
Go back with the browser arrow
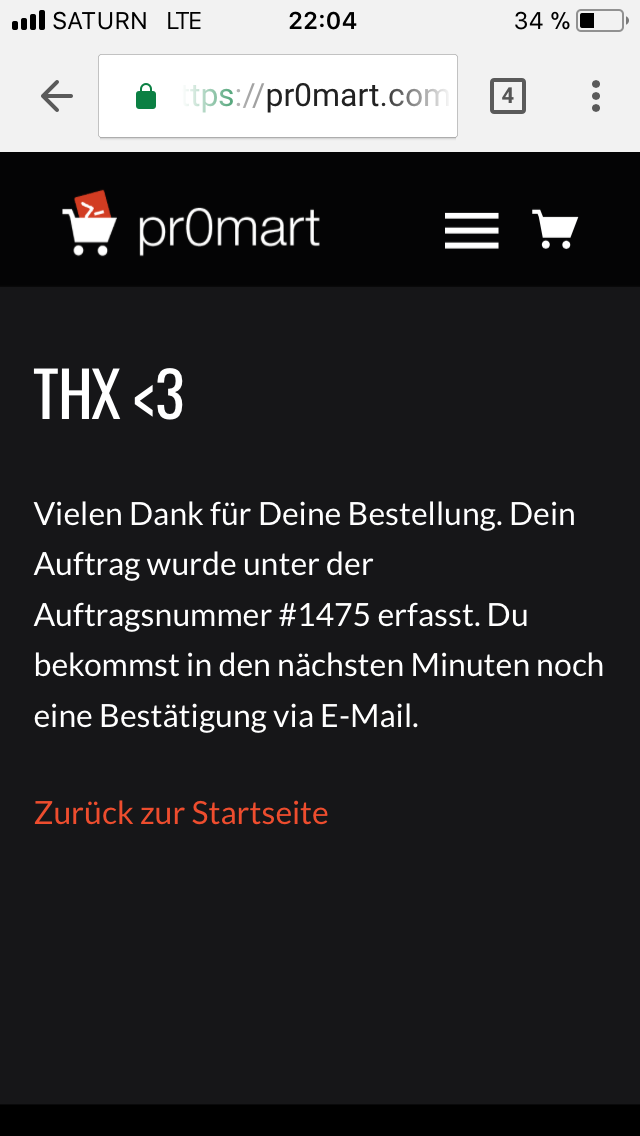[57, 96]
